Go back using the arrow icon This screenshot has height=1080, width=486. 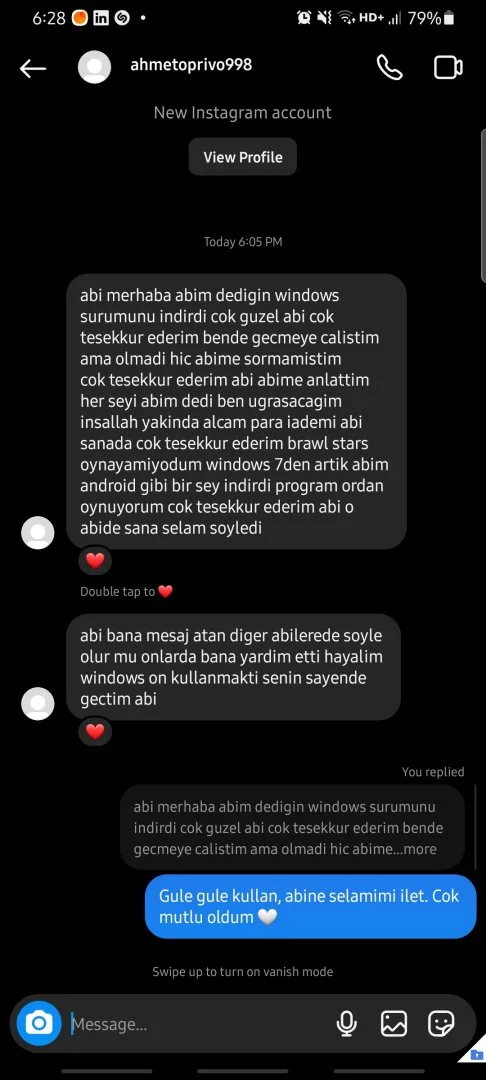tap(32, 68)
